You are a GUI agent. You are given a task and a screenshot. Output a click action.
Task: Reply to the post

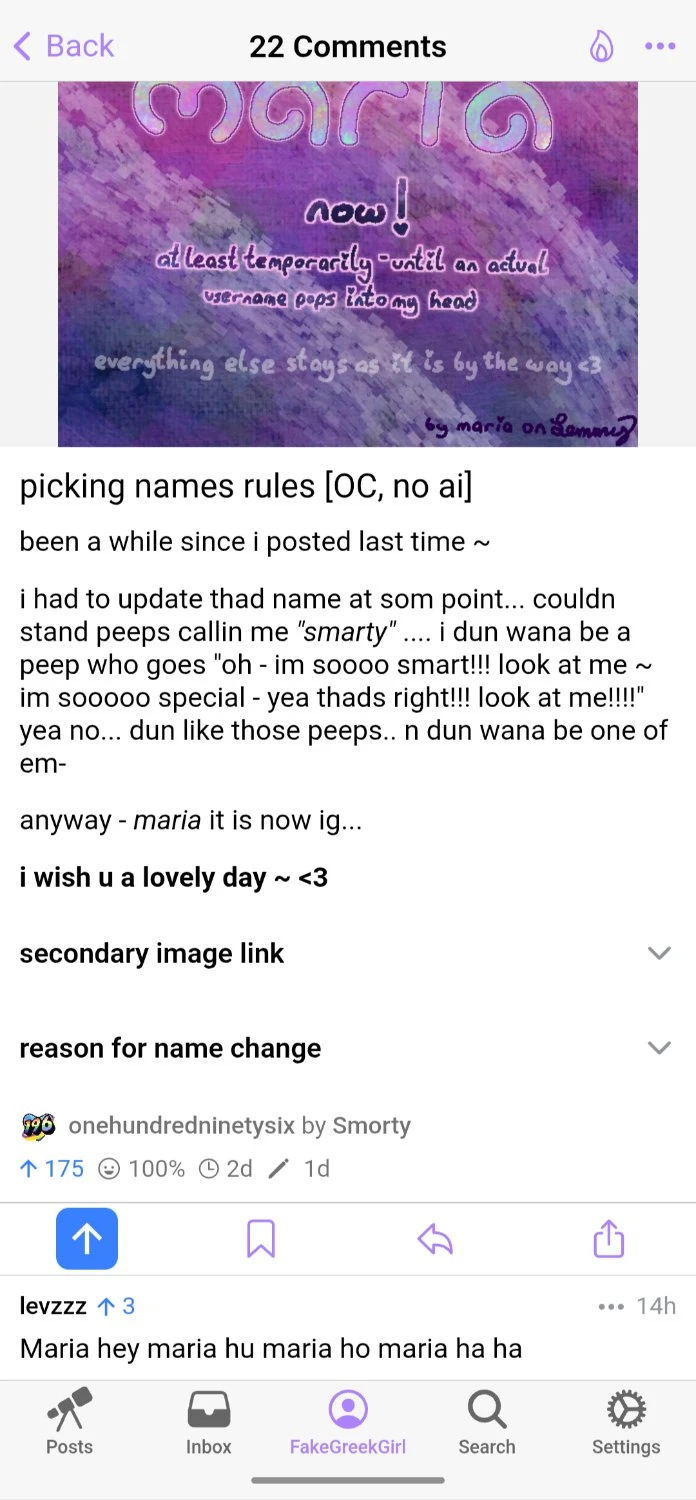(x=435, y=1240)
